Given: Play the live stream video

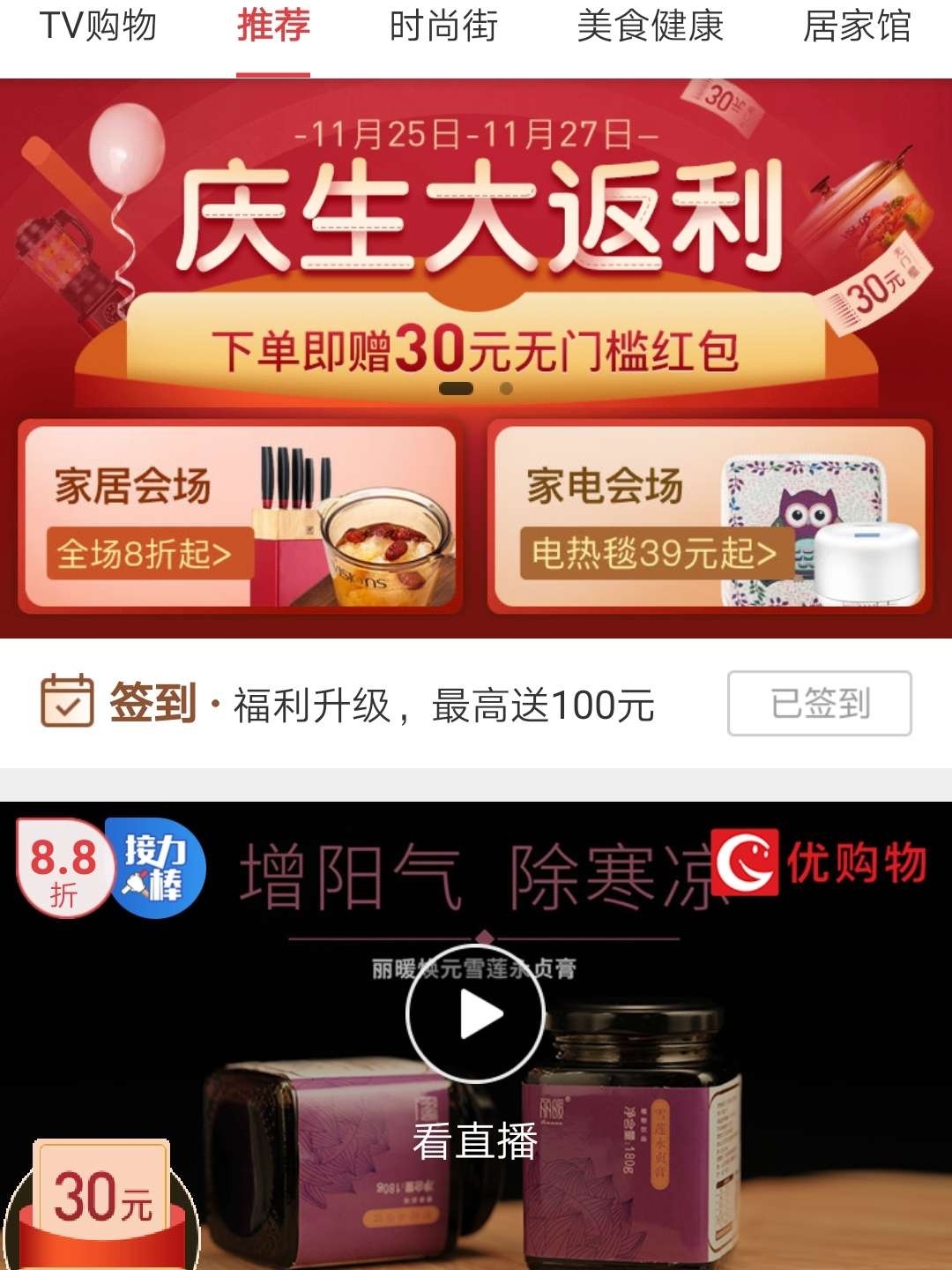Looking at the screenshot, I should click(475, 1015).
